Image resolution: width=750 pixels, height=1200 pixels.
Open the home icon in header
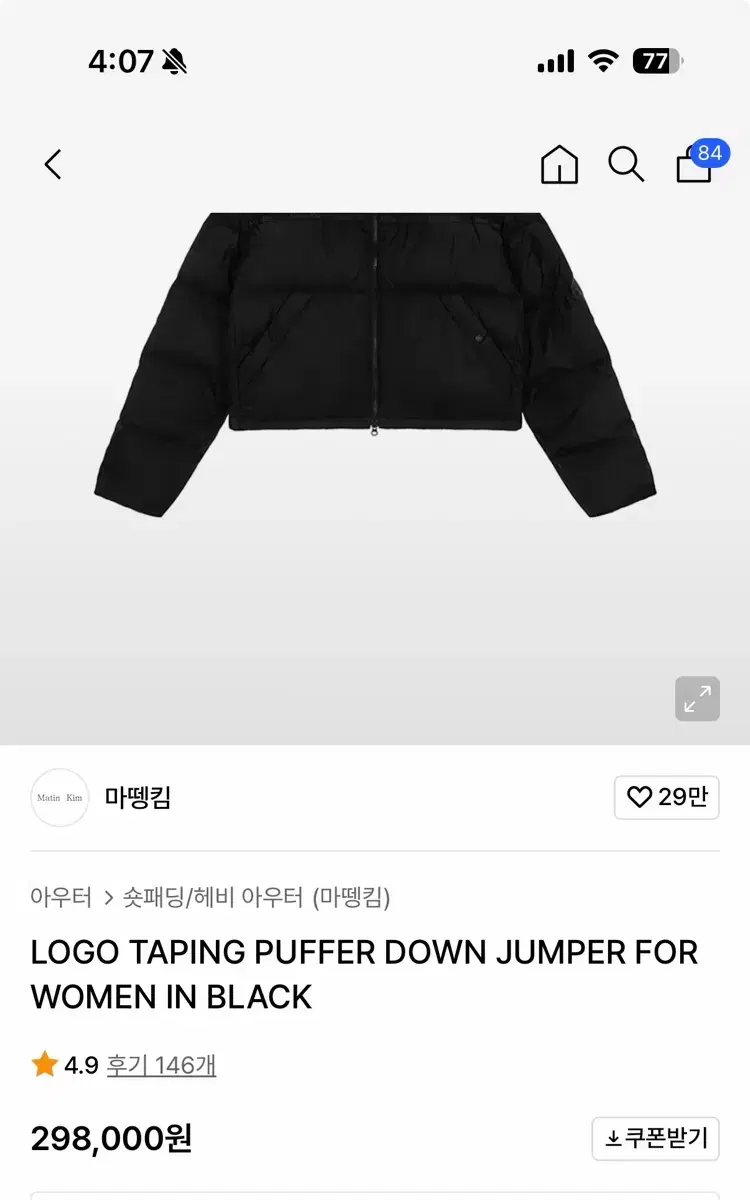559,164
